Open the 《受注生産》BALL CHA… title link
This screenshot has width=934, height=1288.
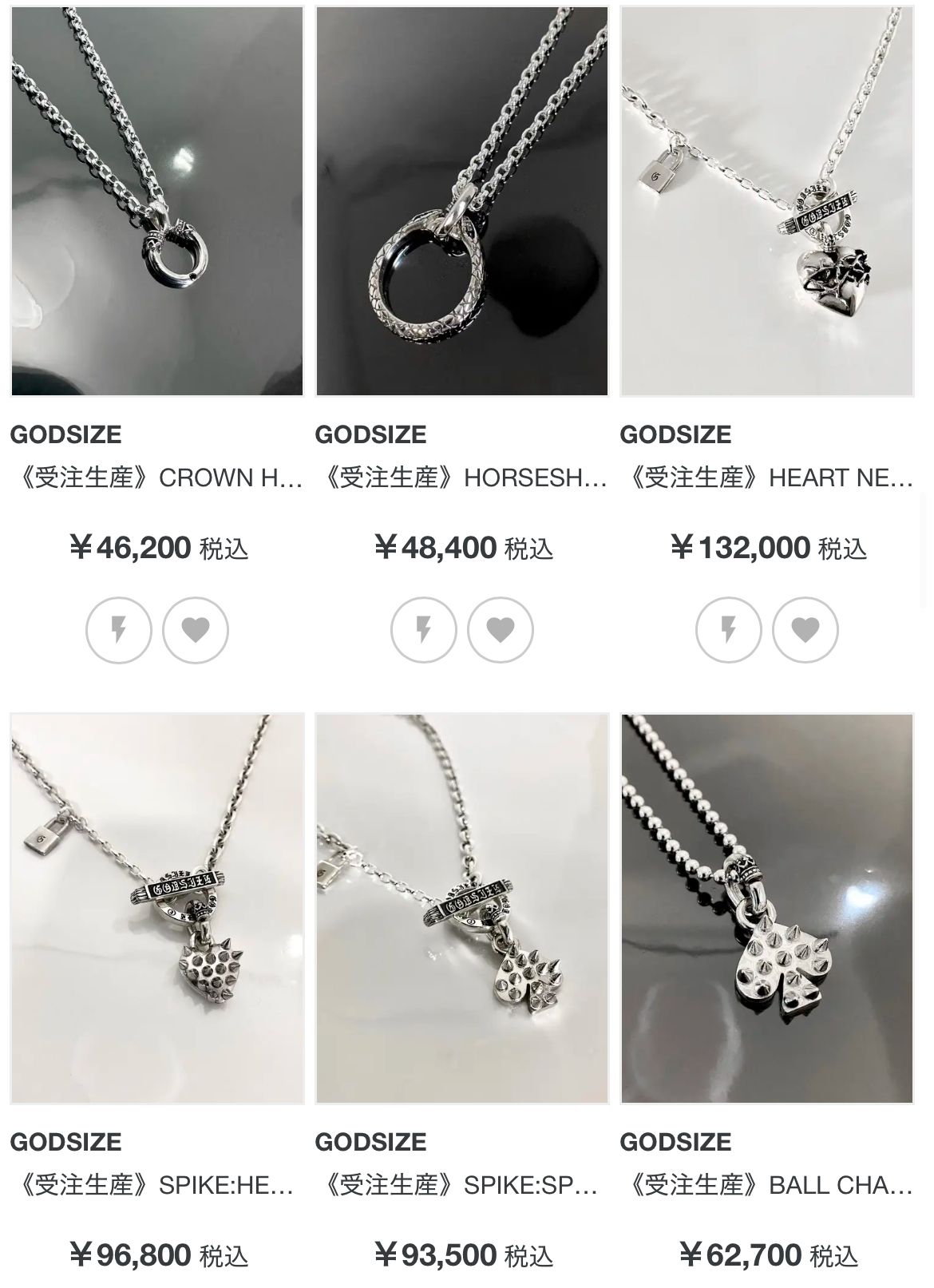click(x=767, y=1186)
